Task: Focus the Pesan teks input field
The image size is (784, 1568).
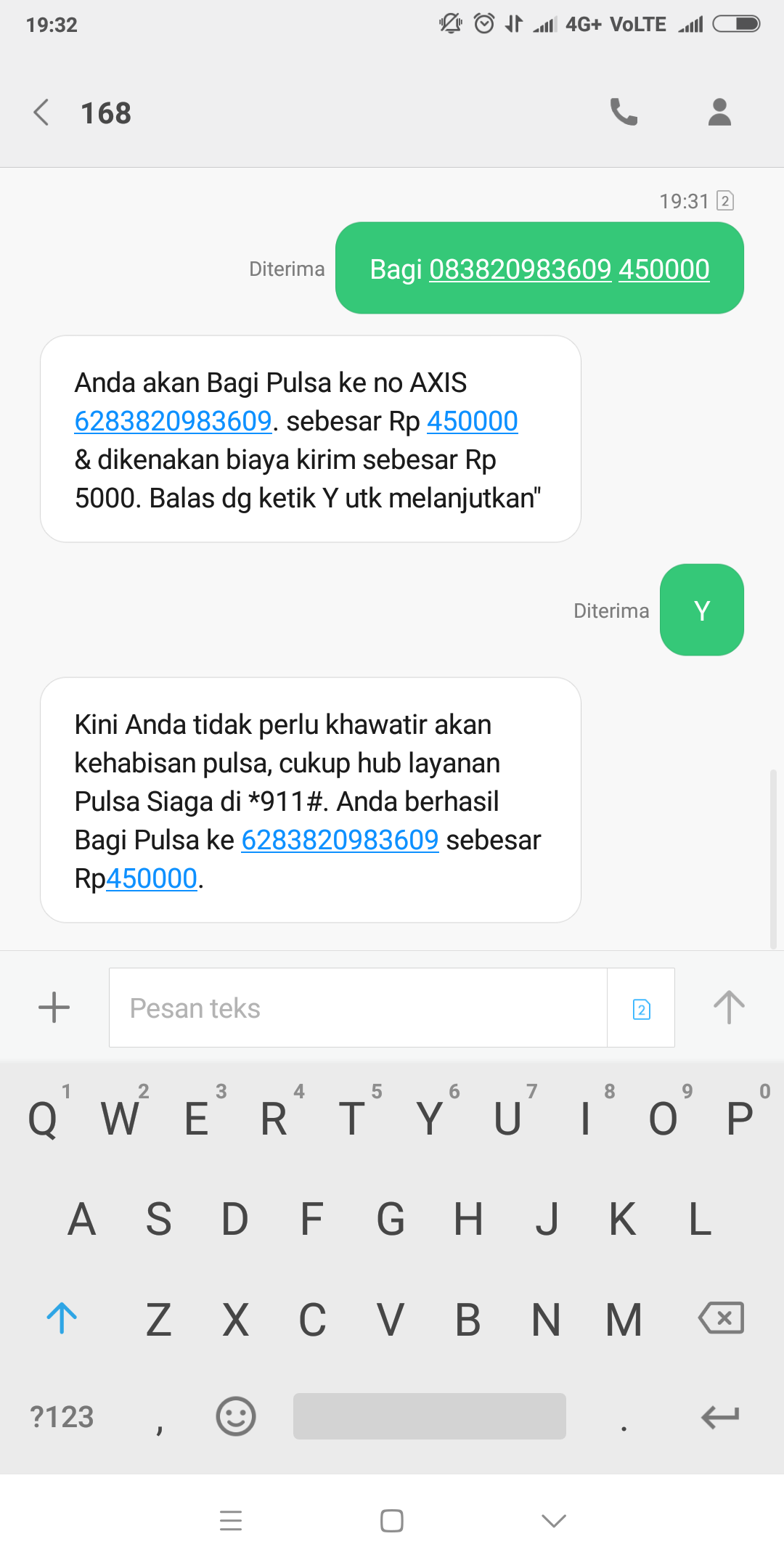Action: click(357, 1008)
